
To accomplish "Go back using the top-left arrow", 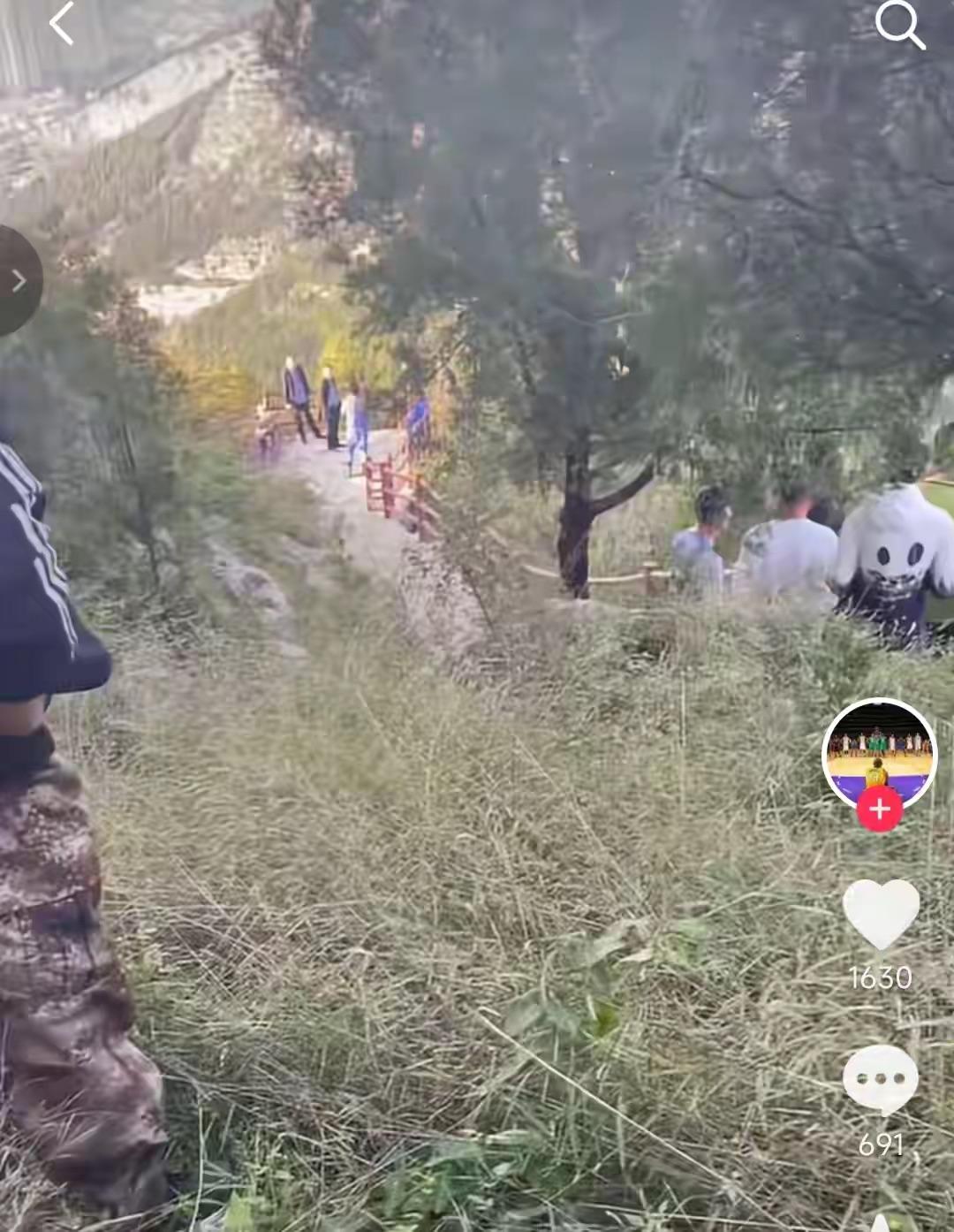I will [x=61, y=24].
